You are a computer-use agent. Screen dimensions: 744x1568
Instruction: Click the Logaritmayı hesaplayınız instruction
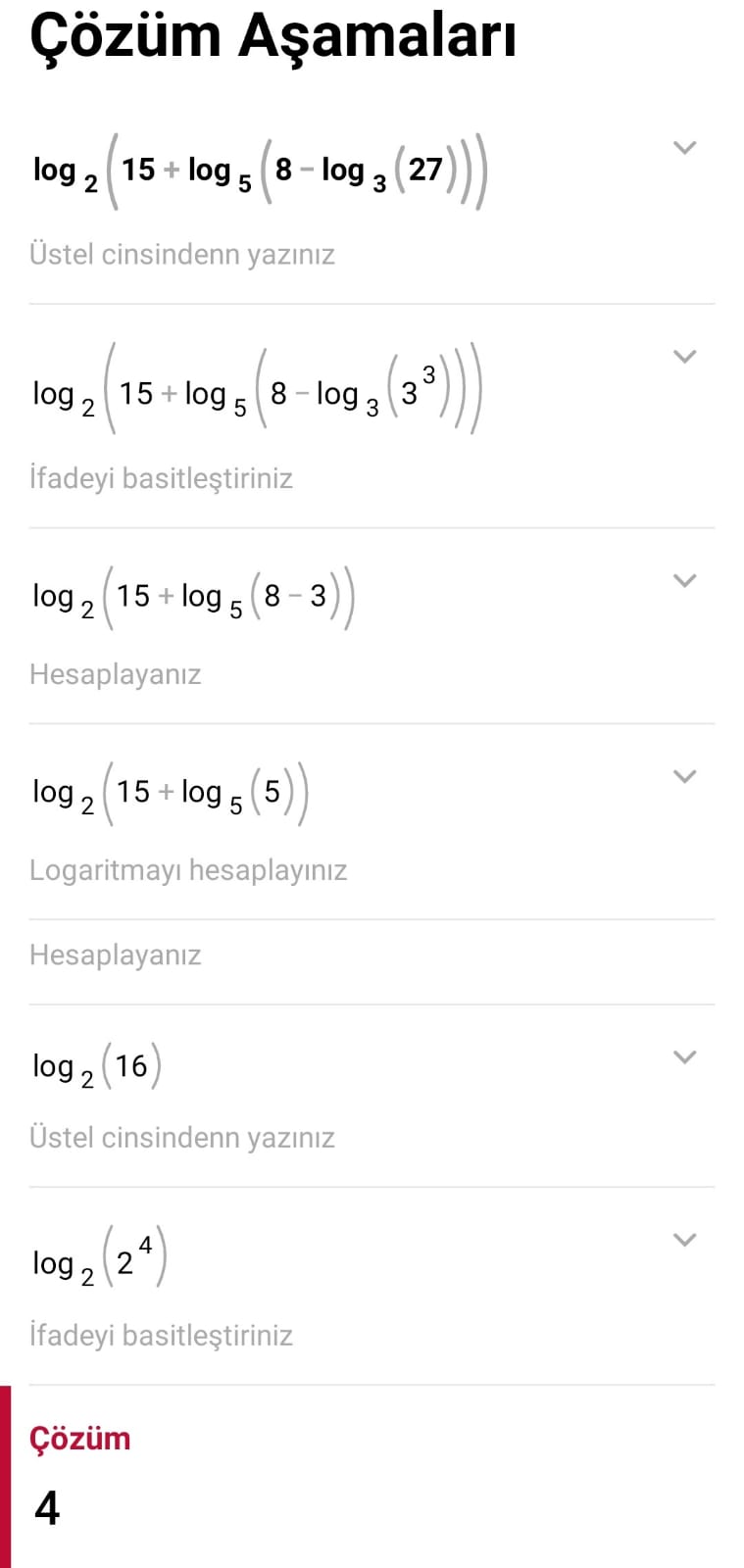(189, 869)
